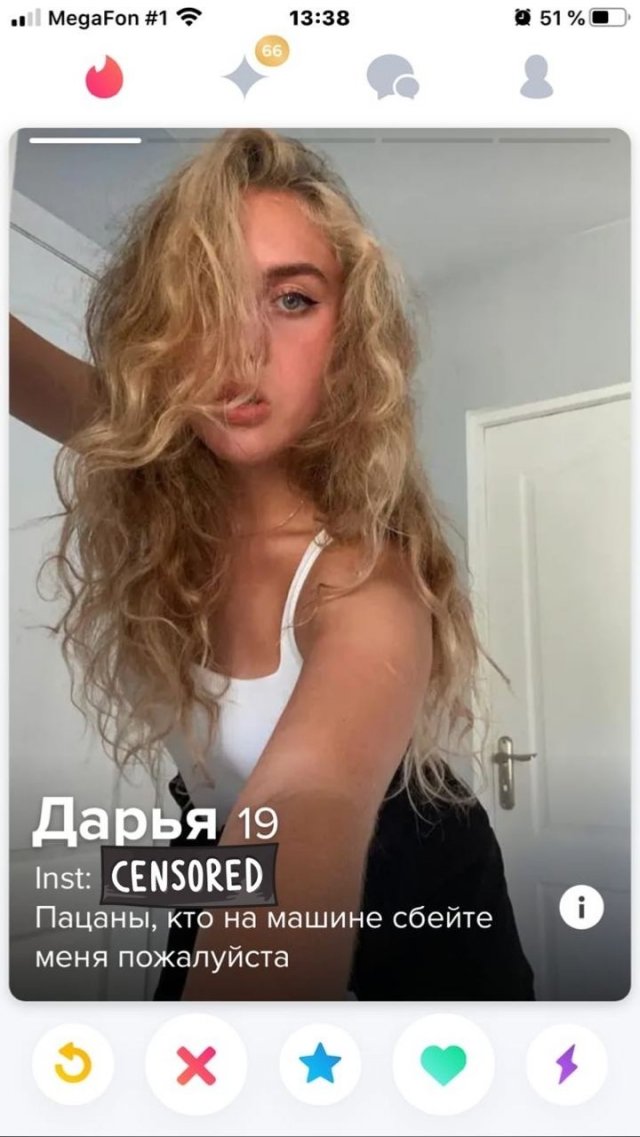
Task: Rewind the last swipe
Action: pos(71,1065)
